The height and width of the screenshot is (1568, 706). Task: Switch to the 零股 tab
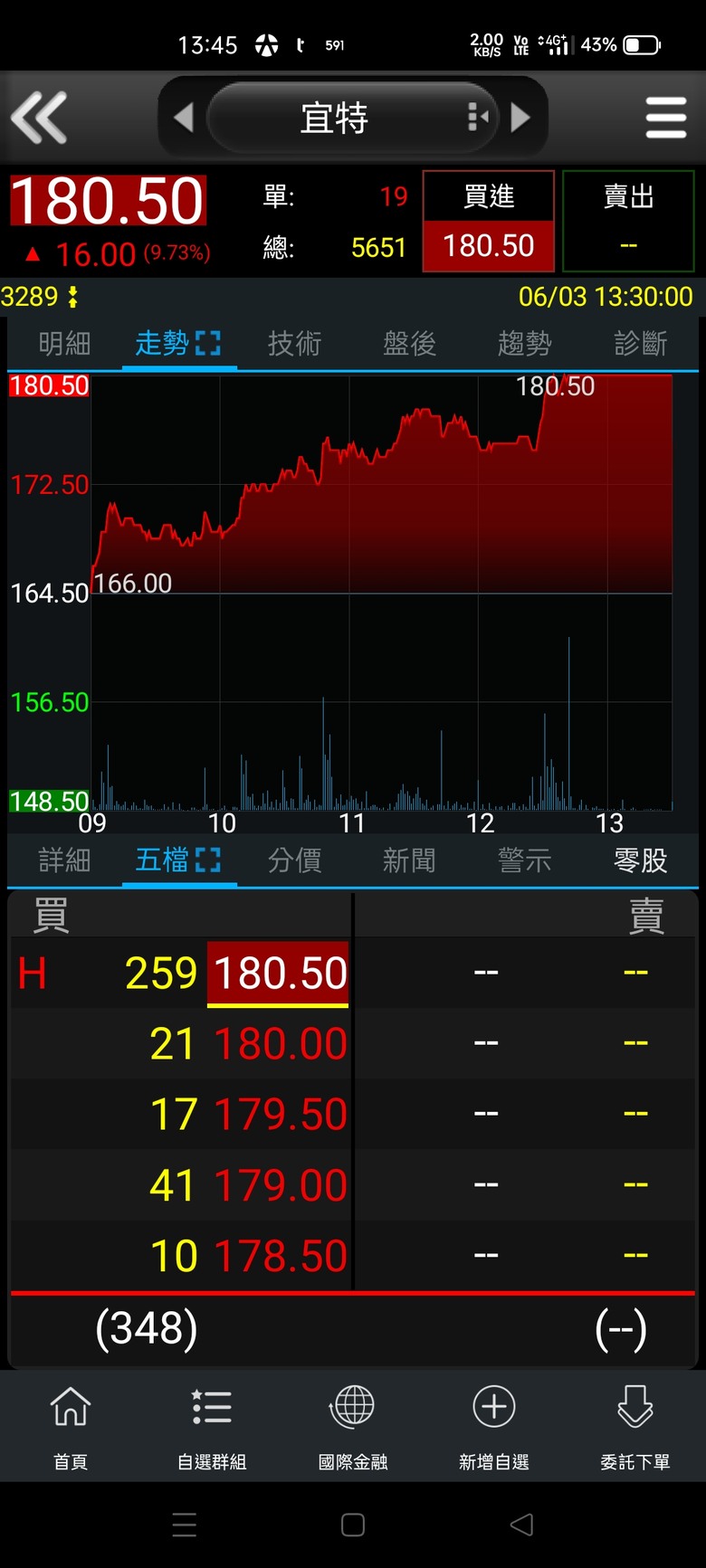640,860
